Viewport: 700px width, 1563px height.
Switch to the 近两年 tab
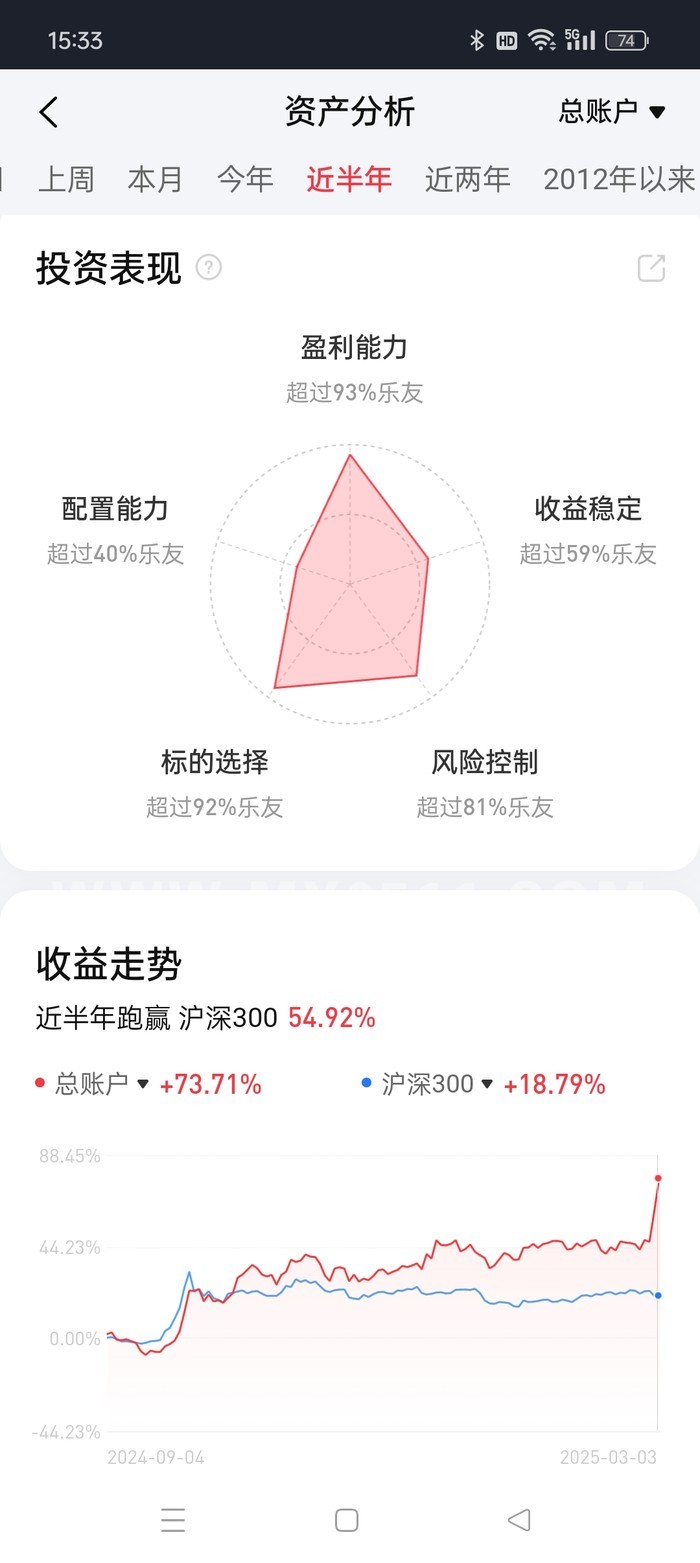click(x=467, y=179)
